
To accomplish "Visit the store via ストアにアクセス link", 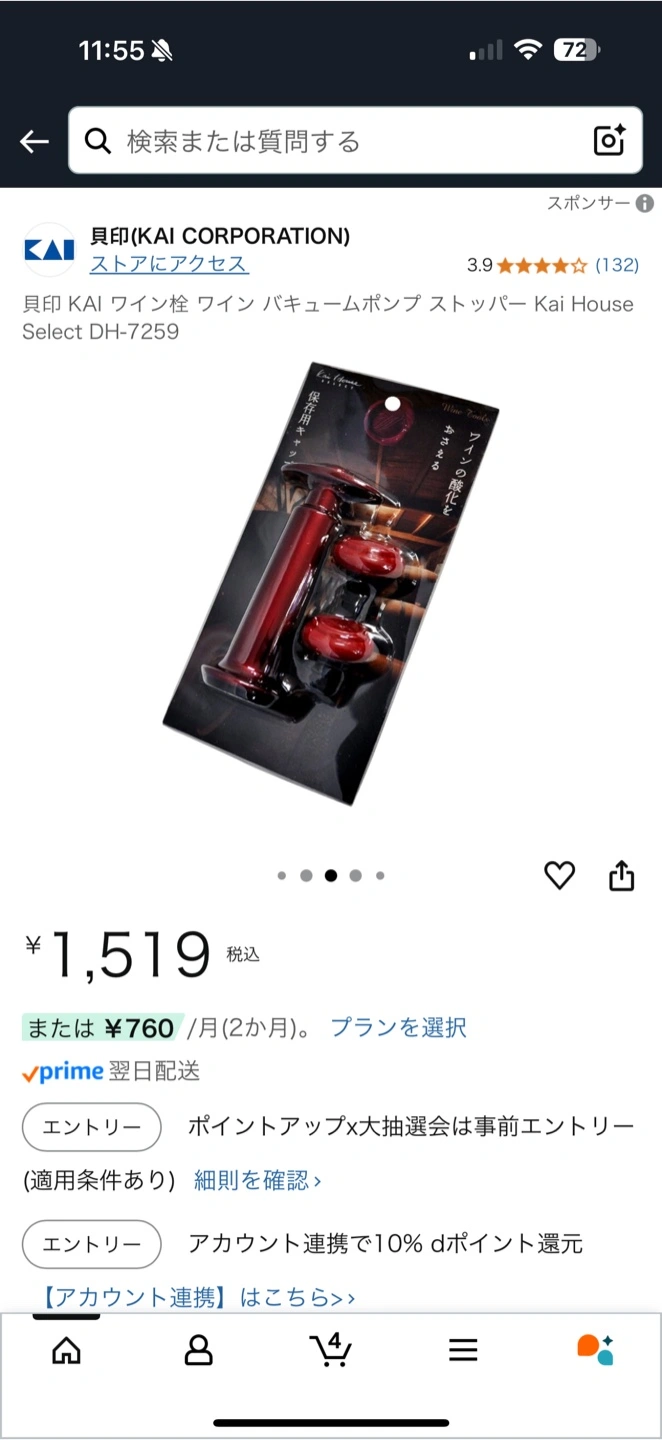I will tap(169, 264).
